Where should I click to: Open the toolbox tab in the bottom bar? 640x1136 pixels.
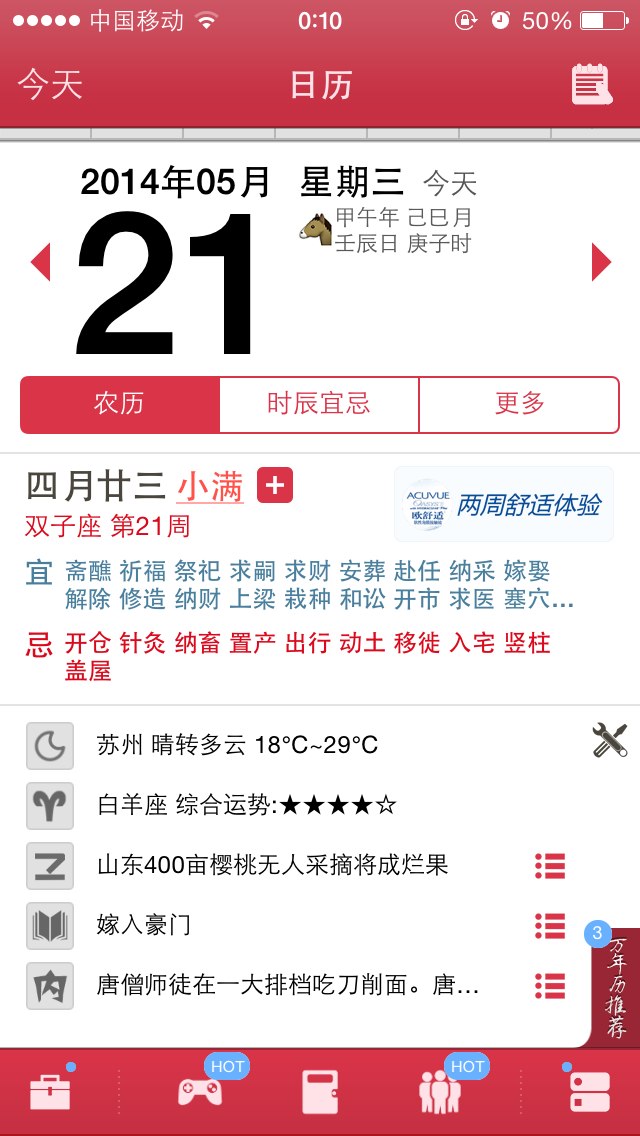[x=50, y=1092]
